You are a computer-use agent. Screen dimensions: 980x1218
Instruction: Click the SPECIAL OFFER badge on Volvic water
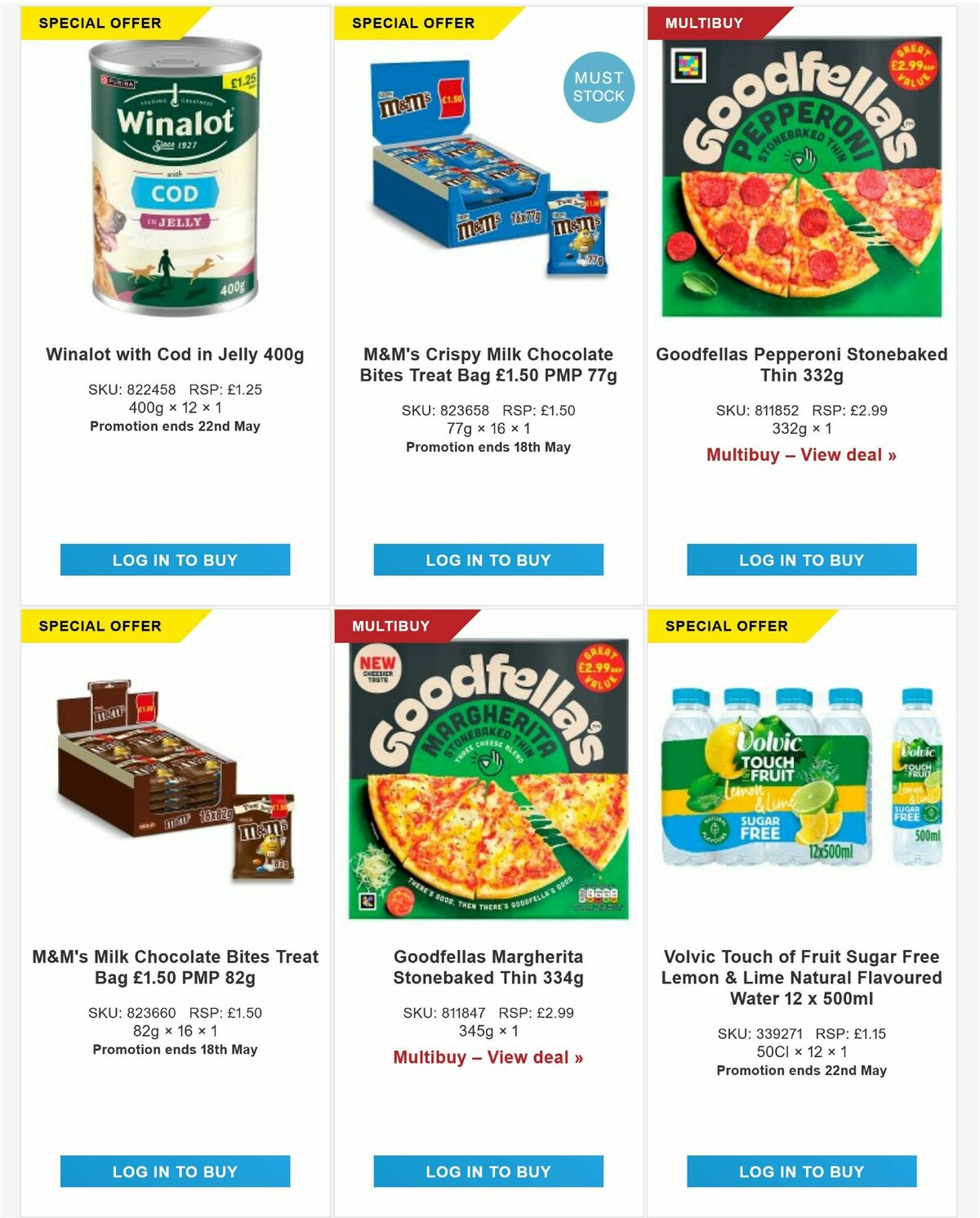[x=728, y=626]
